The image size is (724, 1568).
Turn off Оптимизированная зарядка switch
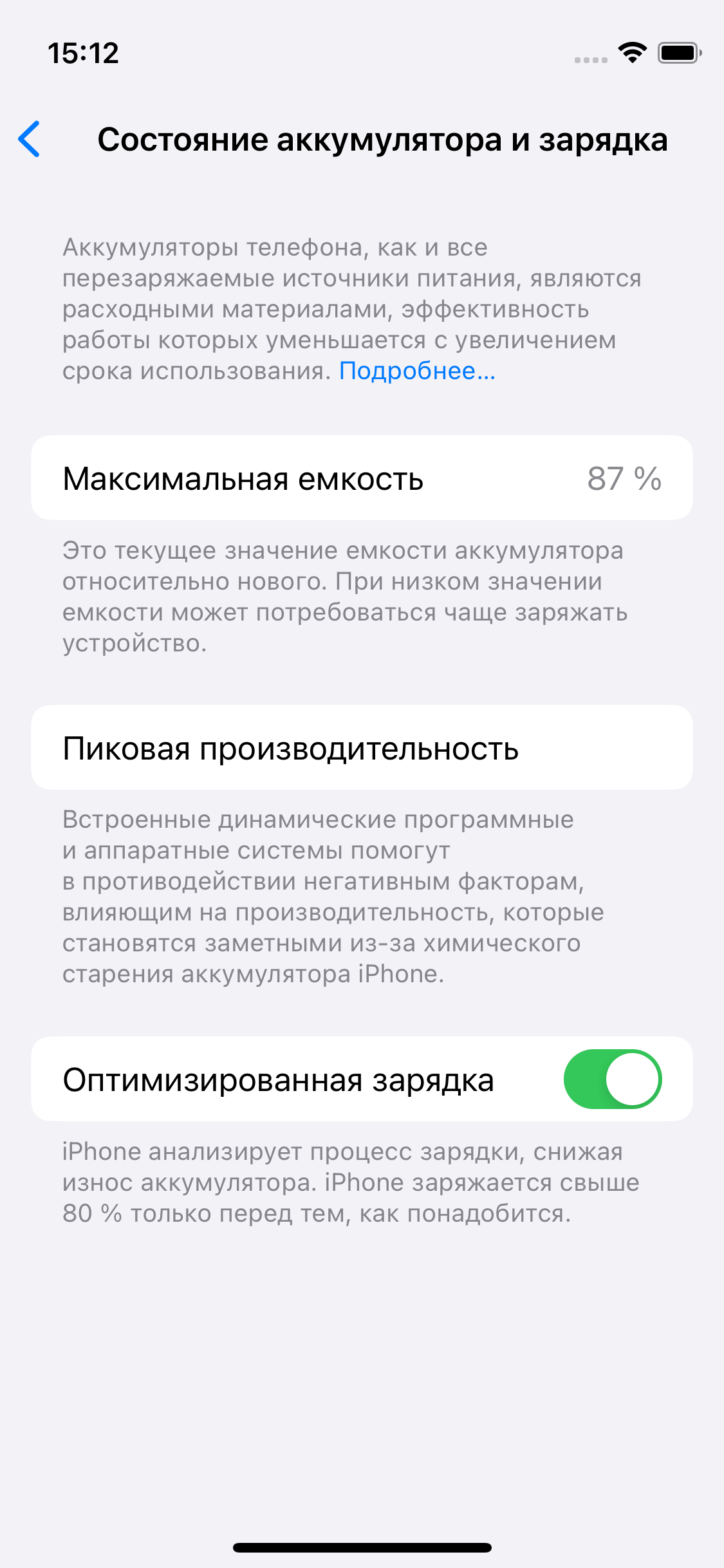click(612, 1079)
